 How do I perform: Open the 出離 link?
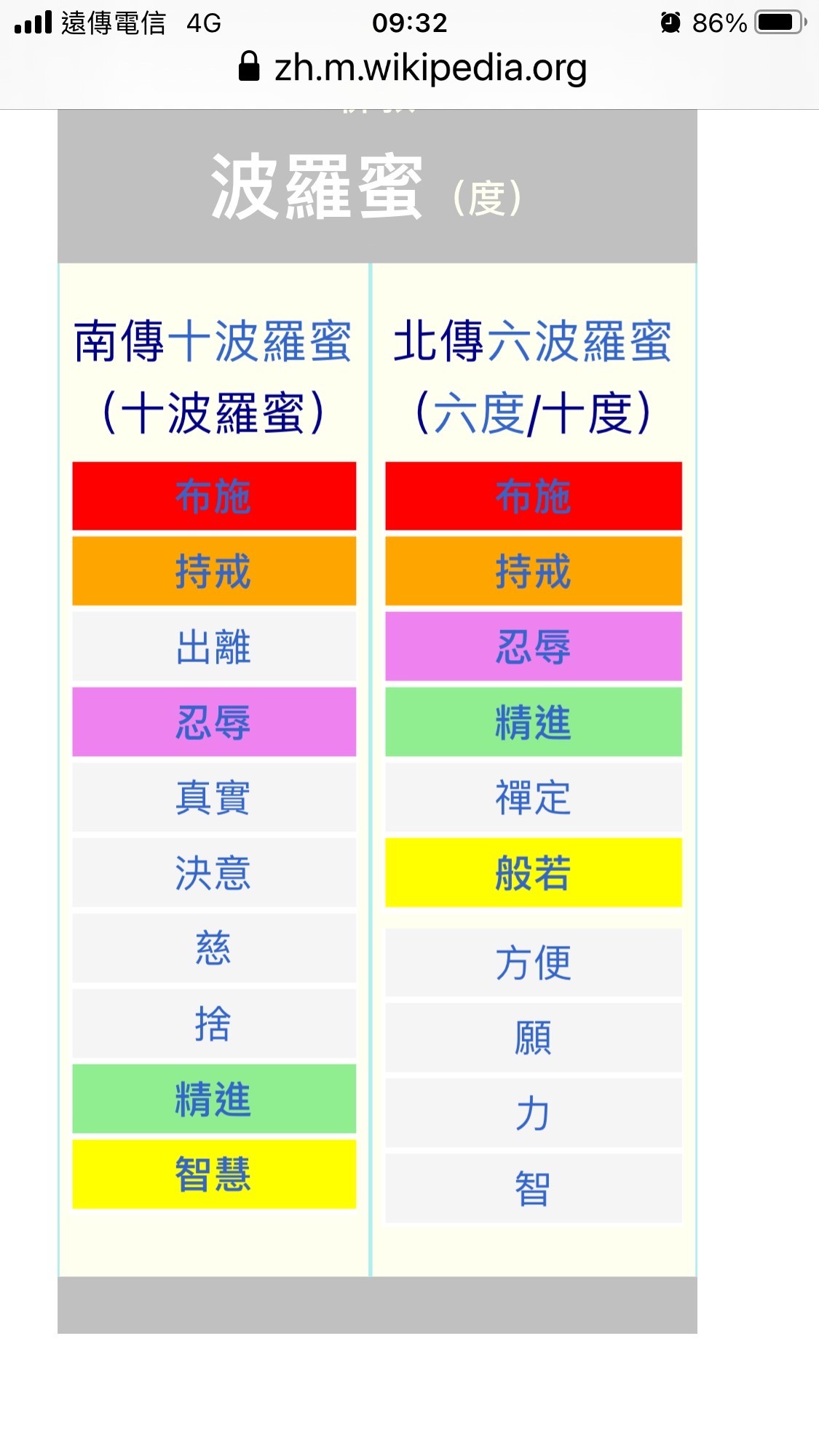click(213, 647)
